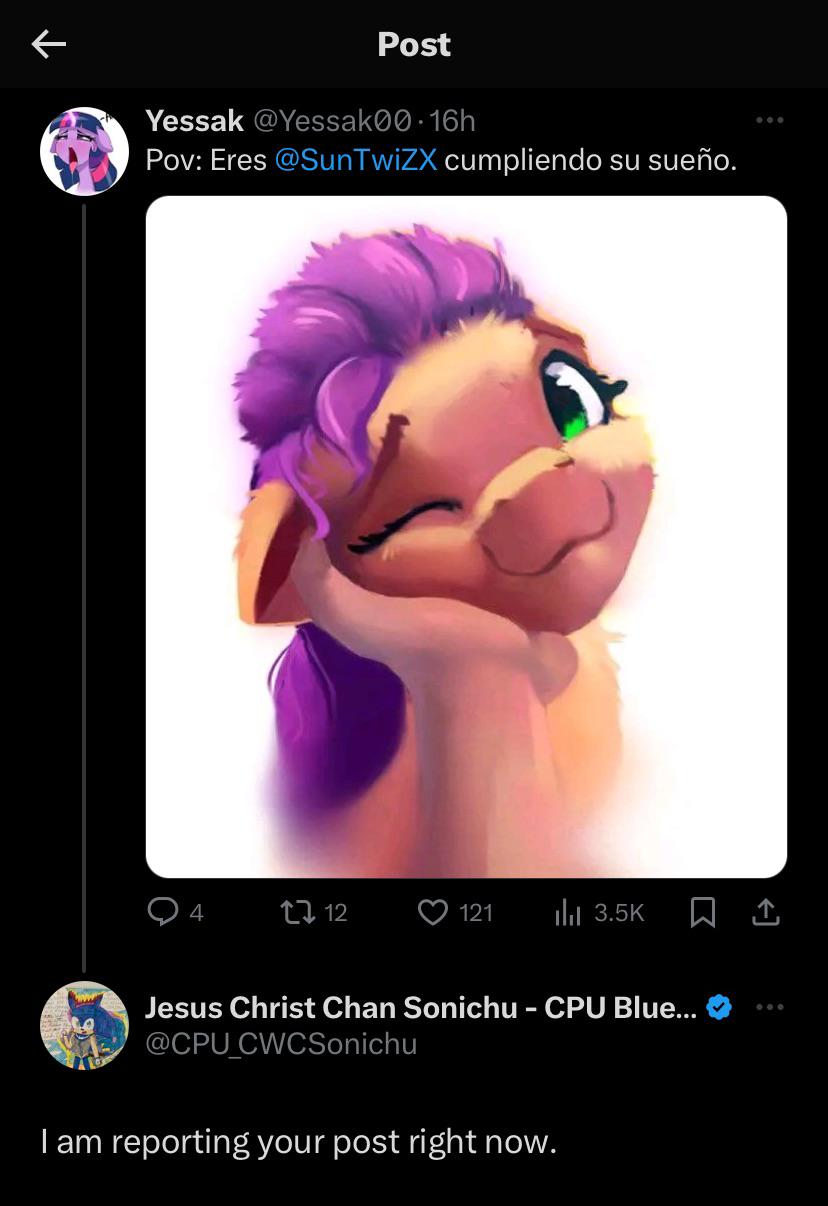View analytics for Yessak's post

568,912
